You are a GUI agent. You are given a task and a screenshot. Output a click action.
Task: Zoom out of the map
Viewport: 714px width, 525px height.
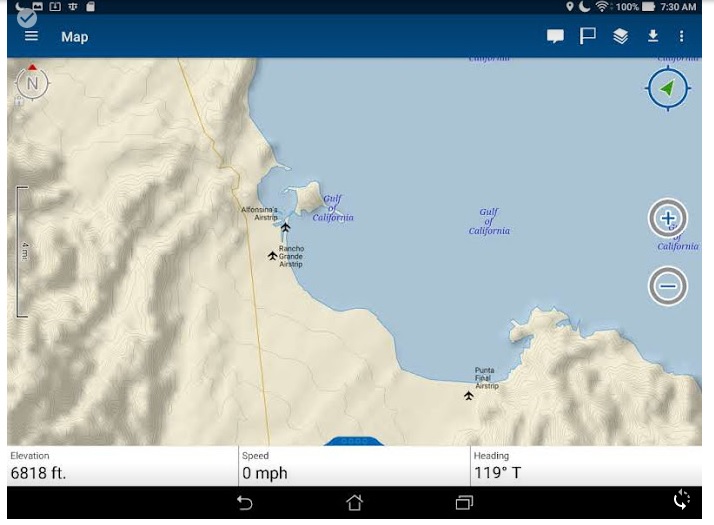coord(668,286)
